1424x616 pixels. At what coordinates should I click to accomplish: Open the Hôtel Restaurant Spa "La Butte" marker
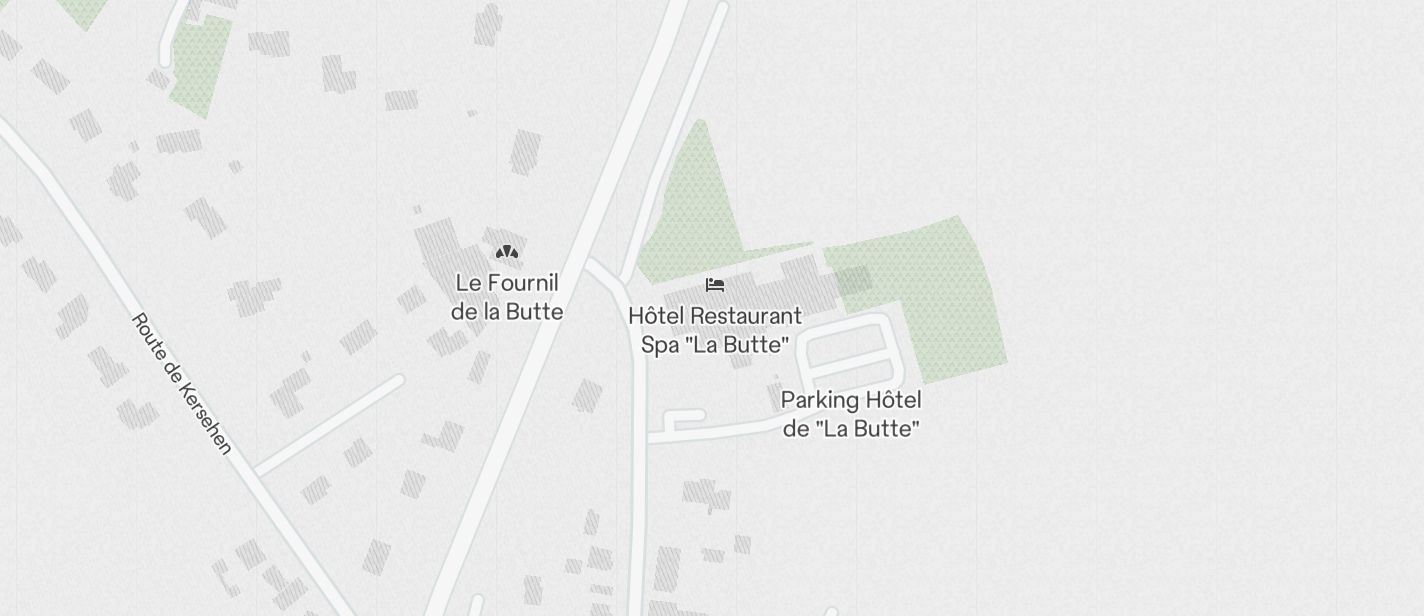pyautogui.click(x=715, y=286)
